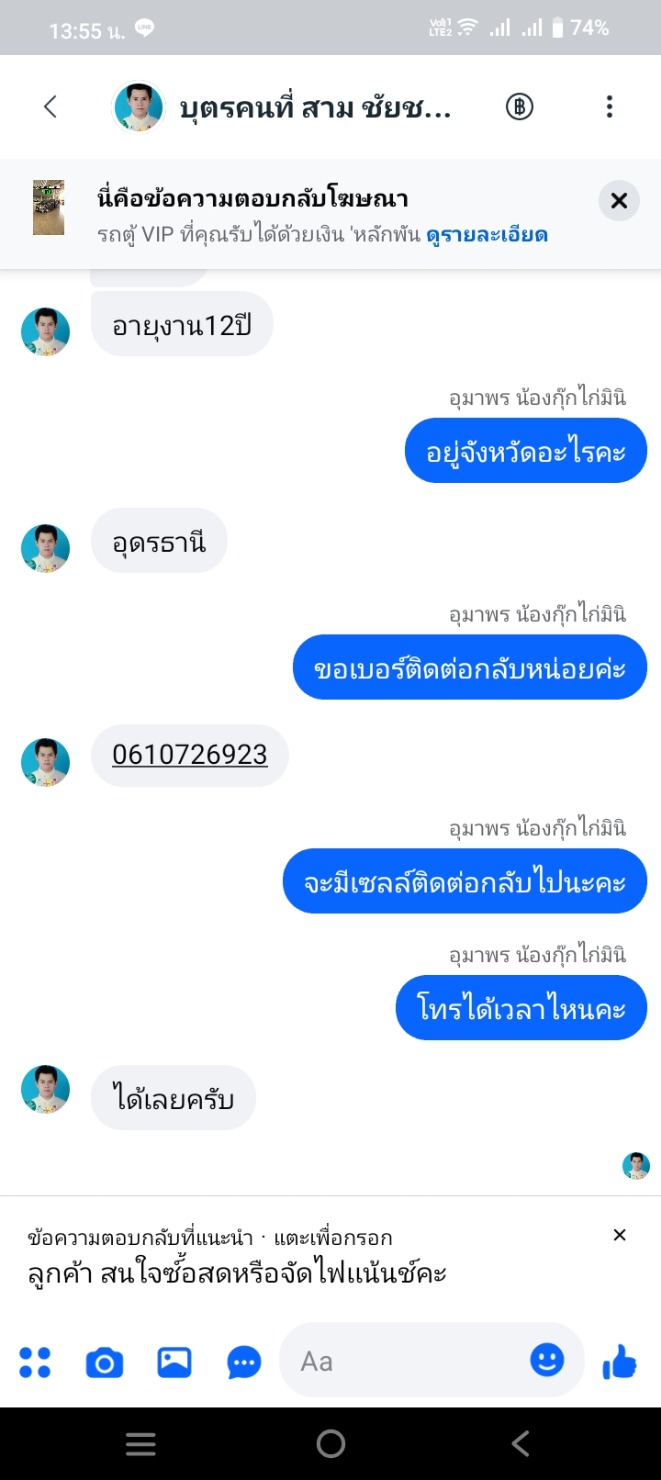Go back from the chat
This screenshot has width=661, height=1480.
[x=50, y=107]
